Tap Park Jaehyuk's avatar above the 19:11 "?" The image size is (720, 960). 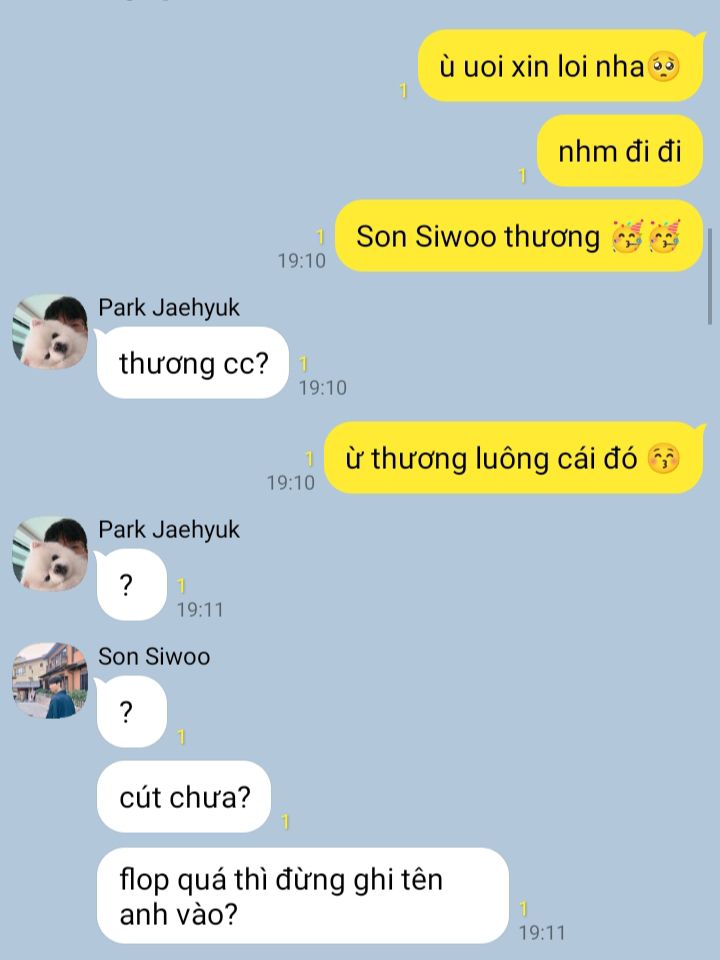[50, 554]
